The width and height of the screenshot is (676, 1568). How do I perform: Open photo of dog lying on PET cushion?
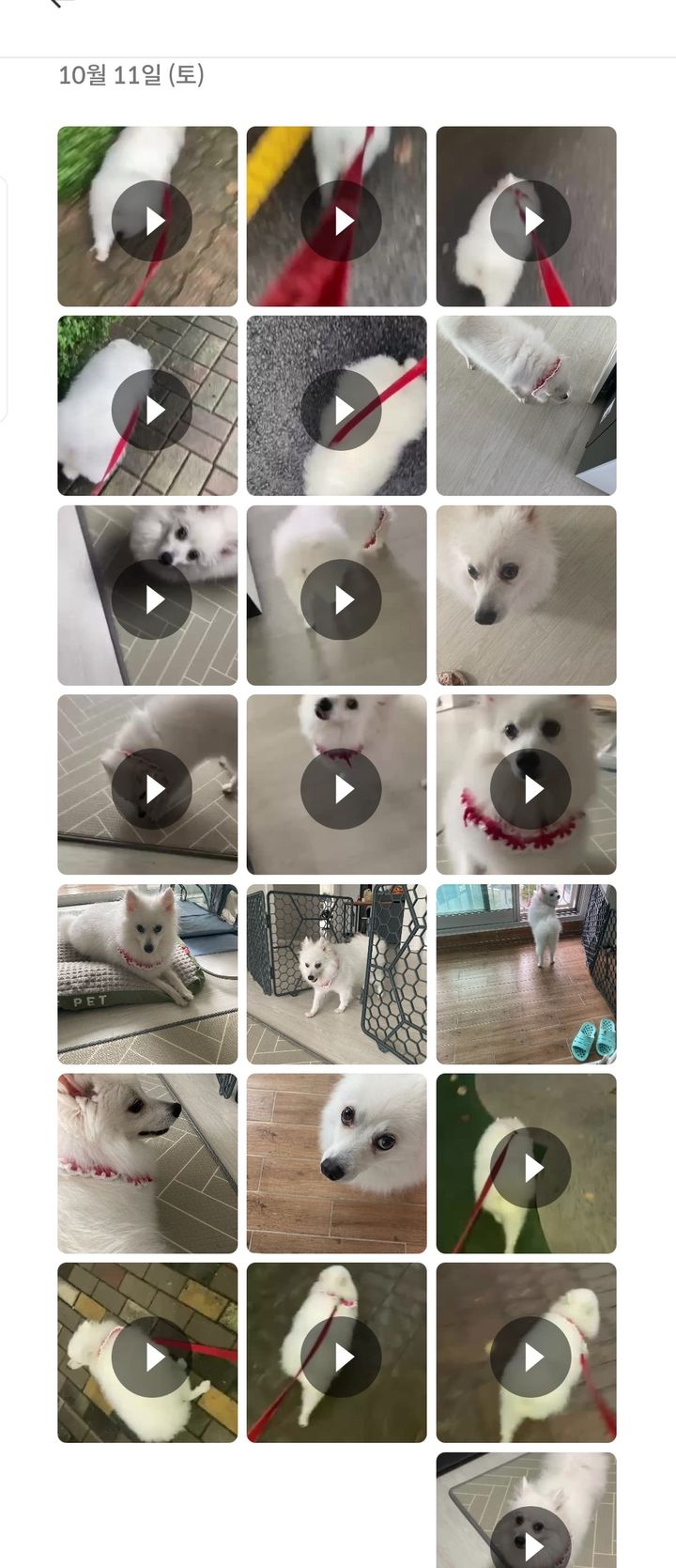(x=147, y=974)
